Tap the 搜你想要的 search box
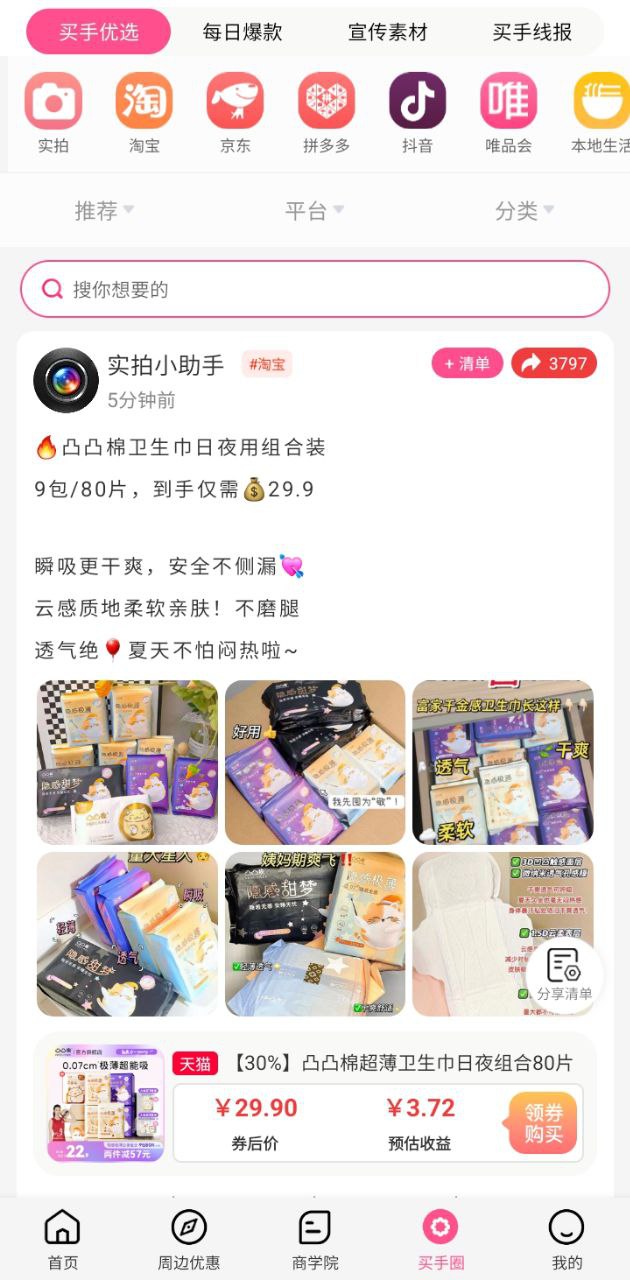The height and width of the screenshot is (1280, 630). 315,289
